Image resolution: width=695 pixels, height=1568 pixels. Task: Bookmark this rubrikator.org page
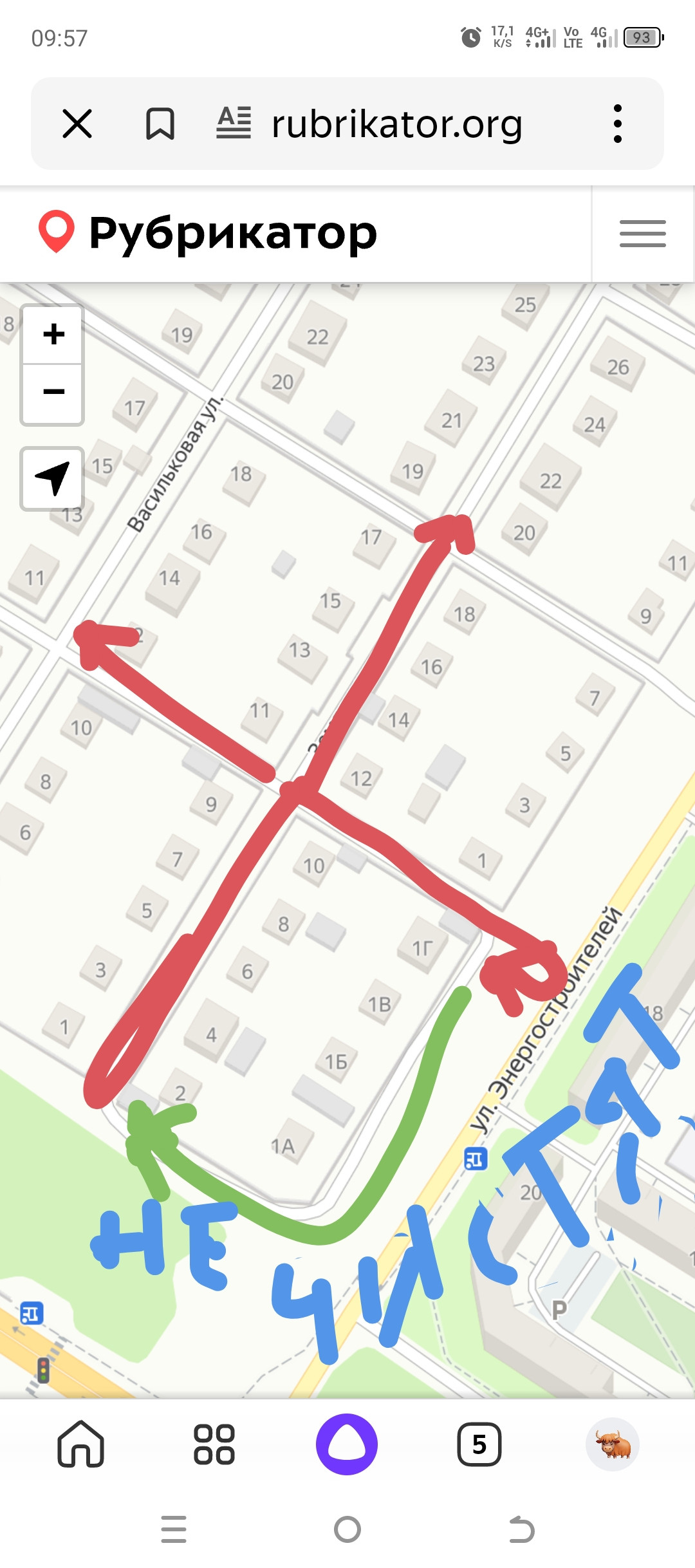[x=160, y=124]
